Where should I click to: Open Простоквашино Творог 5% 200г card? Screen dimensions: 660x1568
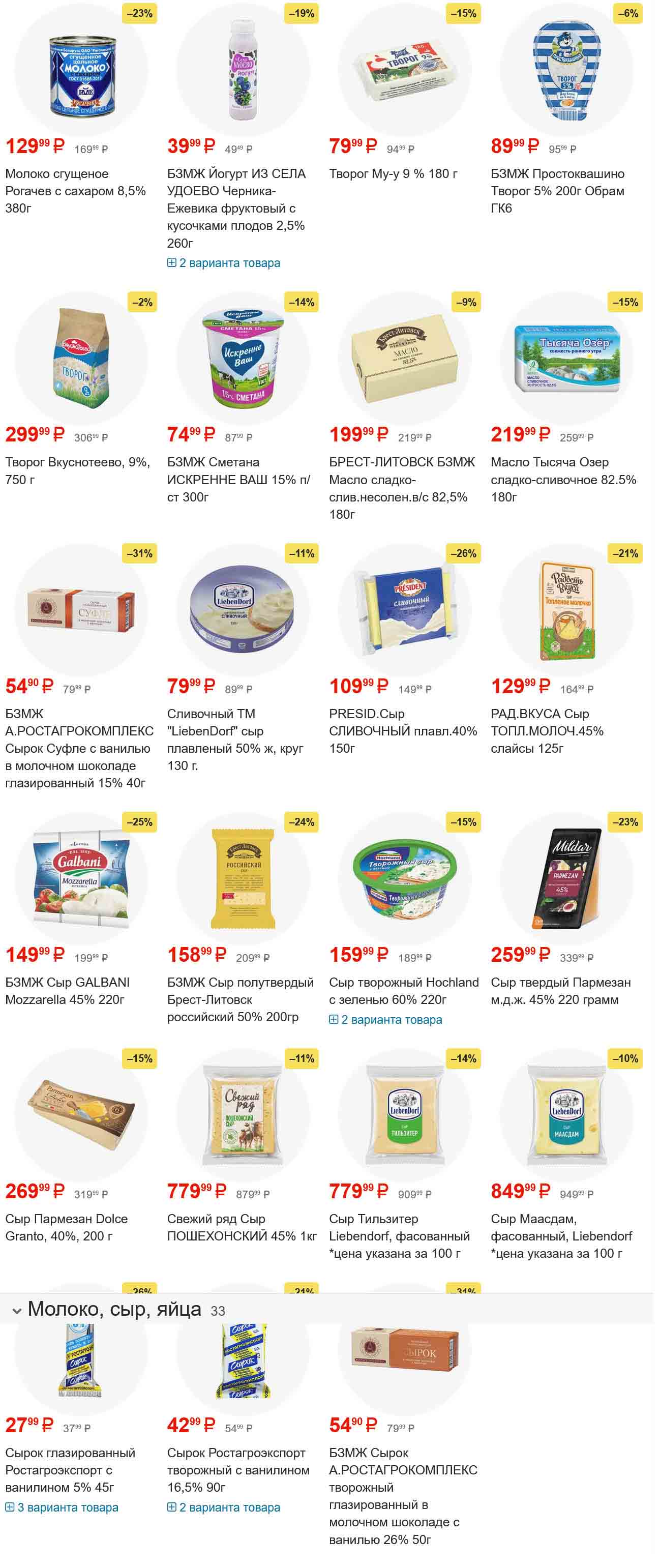[x=557, y=191]
